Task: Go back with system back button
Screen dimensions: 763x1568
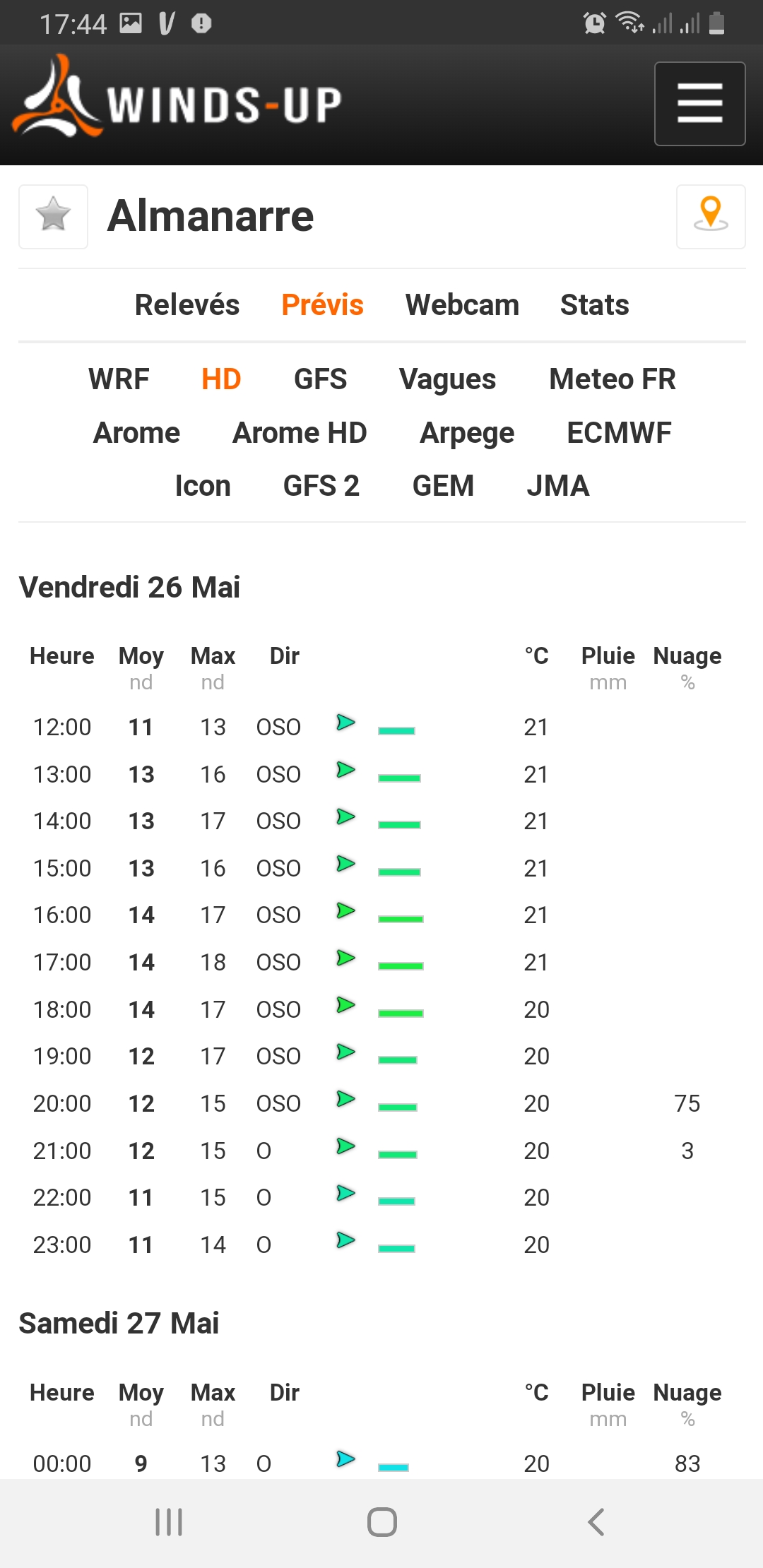Action: tap(596, 1522)
